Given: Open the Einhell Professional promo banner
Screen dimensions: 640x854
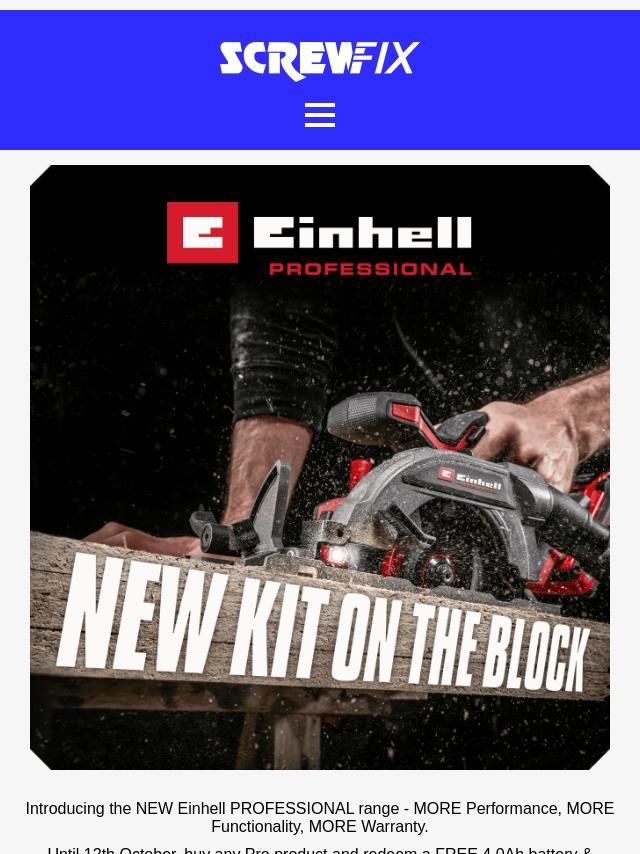Looking at the screenshot, I should [320, 467].
